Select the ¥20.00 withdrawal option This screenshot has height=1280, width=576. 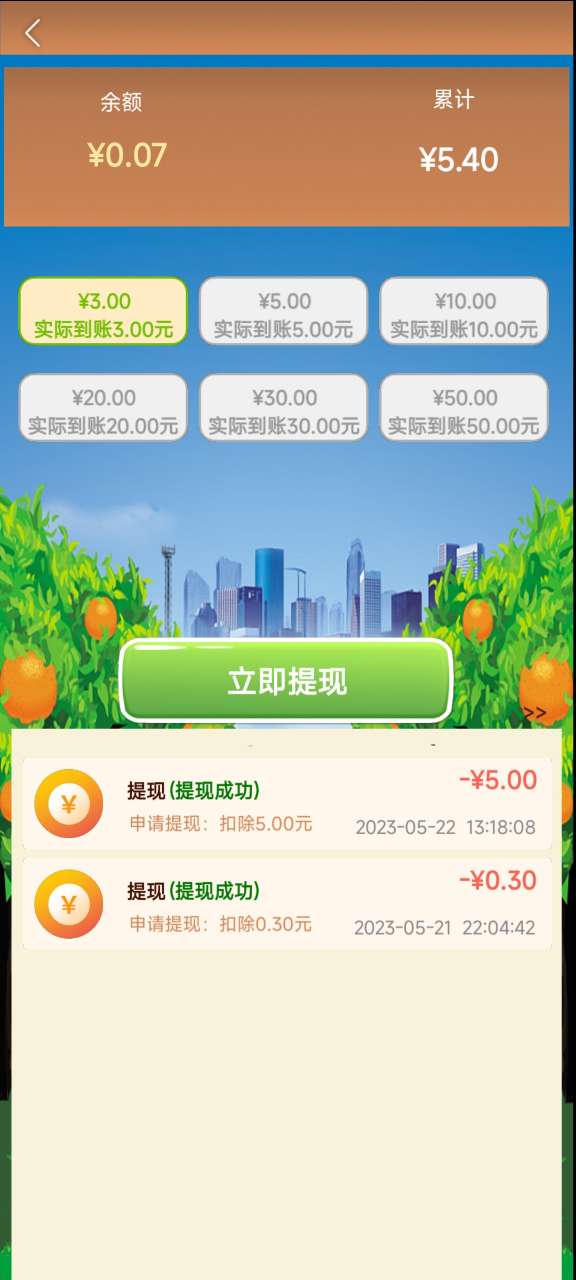click(x=103, y=408)
